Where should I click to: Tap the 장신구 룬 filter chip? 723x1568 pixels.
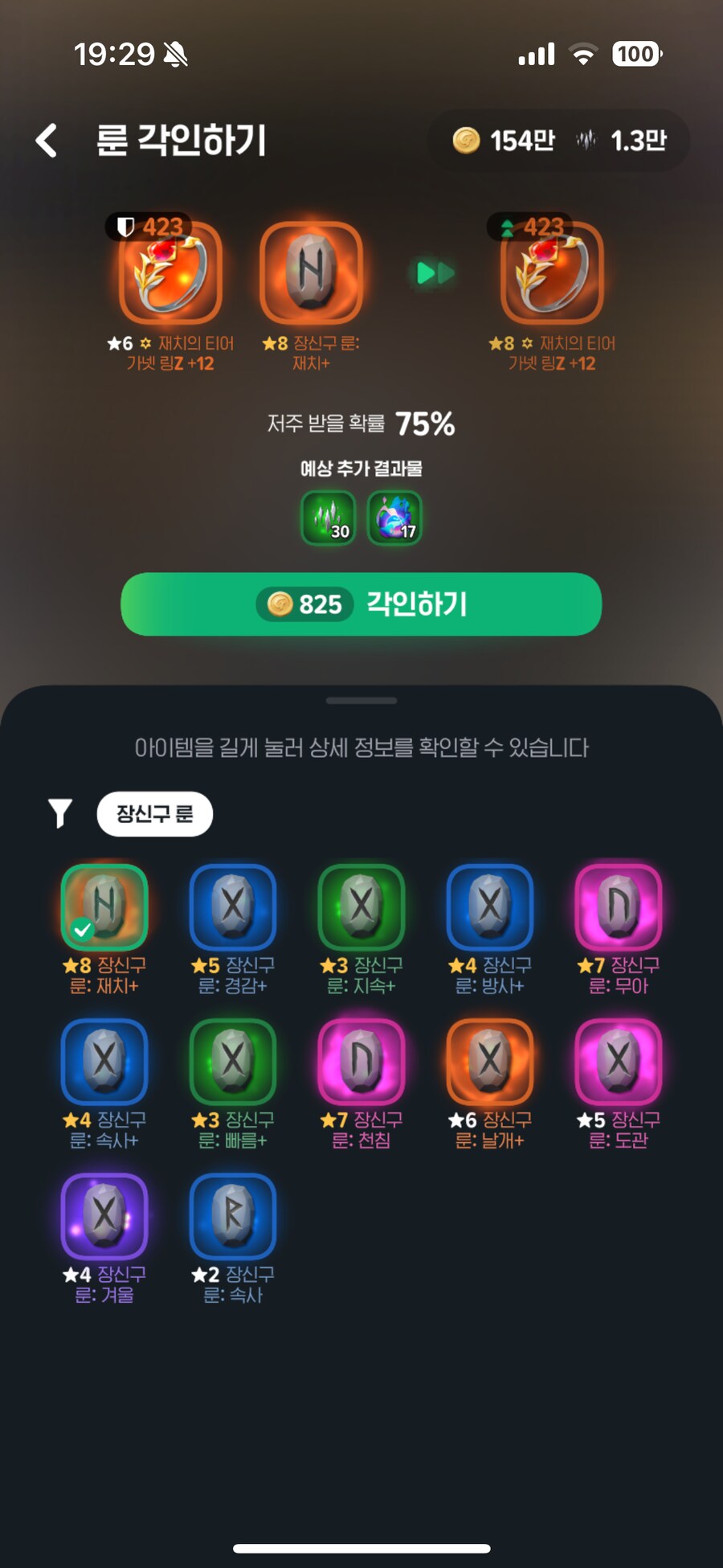coord(154,814)
